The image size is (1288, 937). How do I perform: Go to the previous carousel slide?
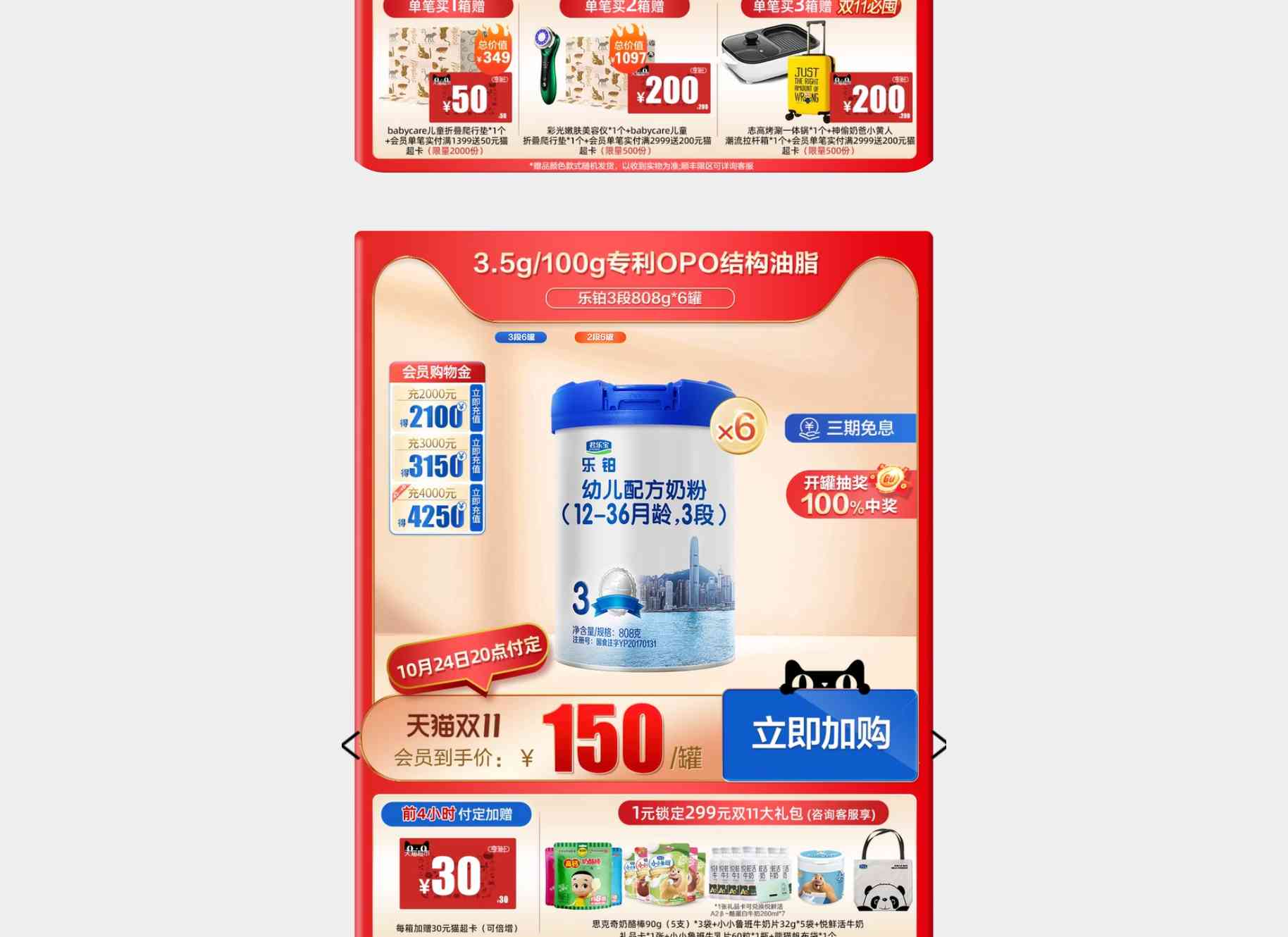[x=350, y=745]
